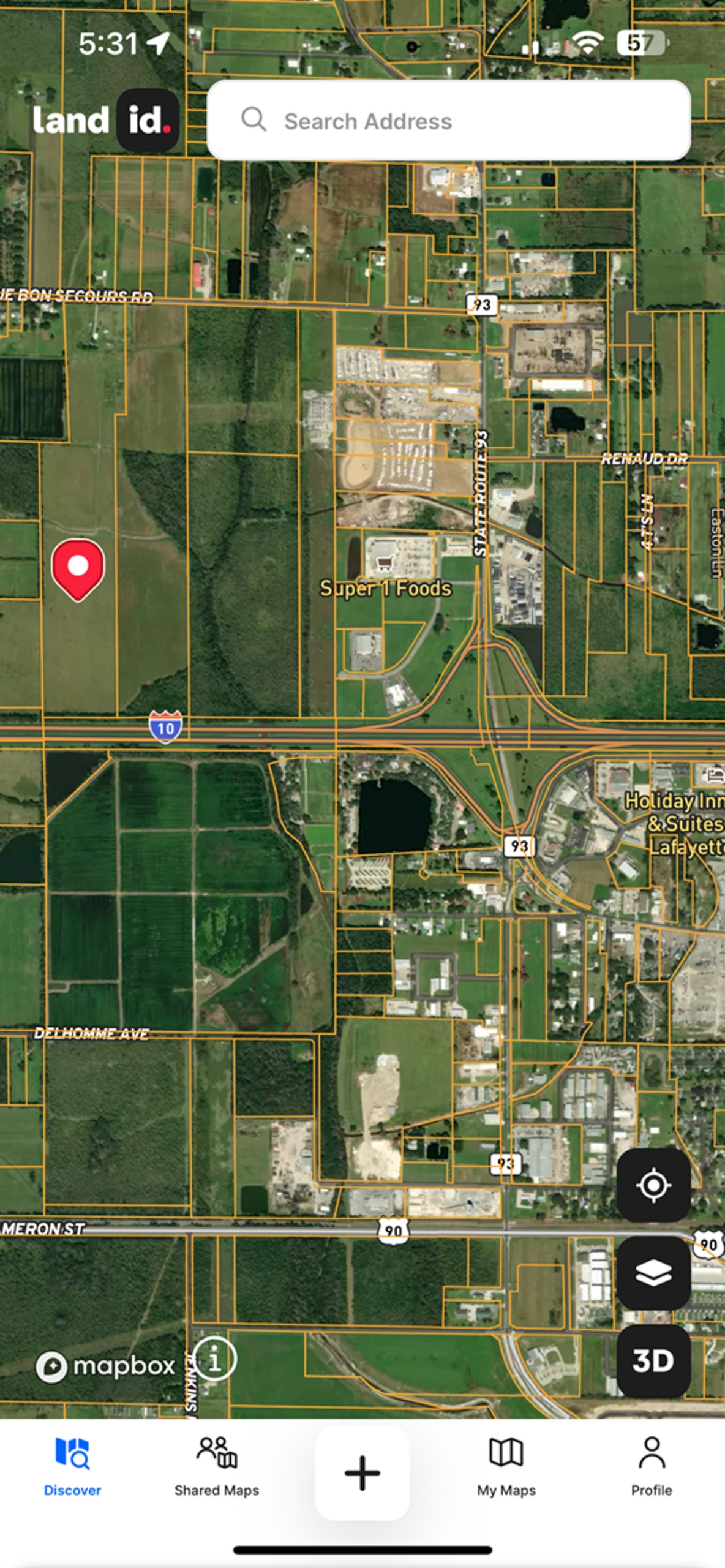Switch the map to 3D view
The image size is (725, 1568).
pyautogui.click(x=653, y=1361)
